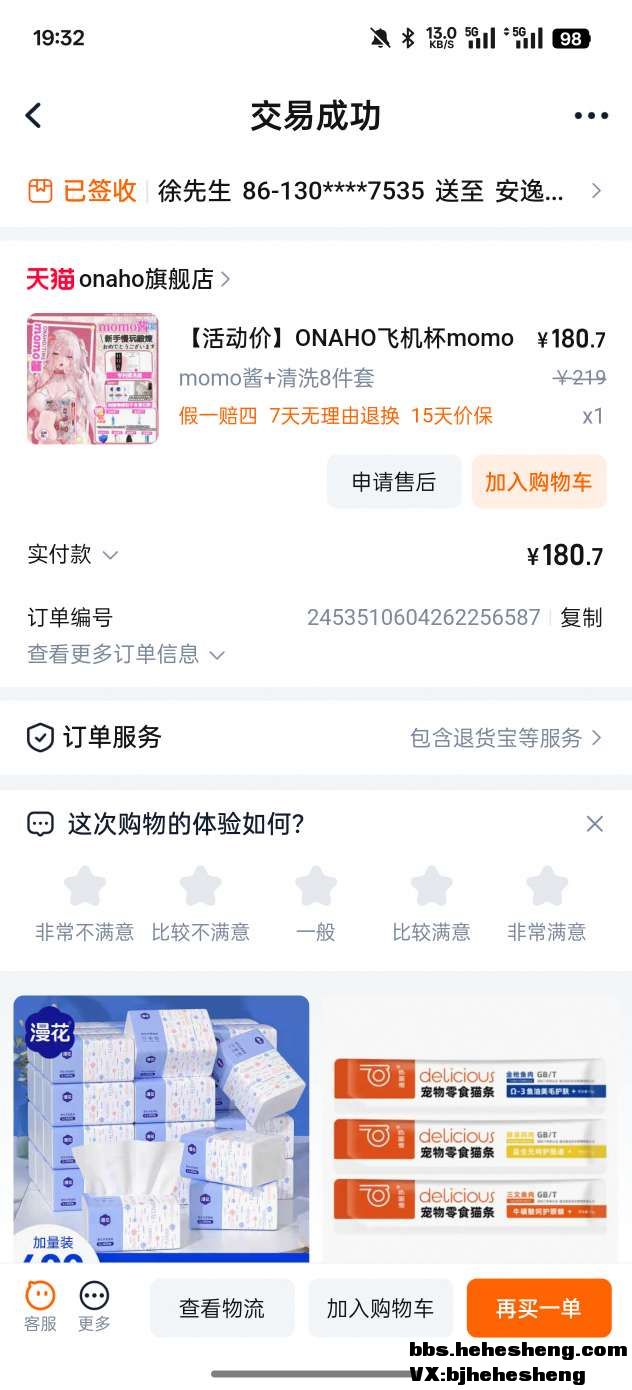Open the delivery address details row

[x=316, y=191]
